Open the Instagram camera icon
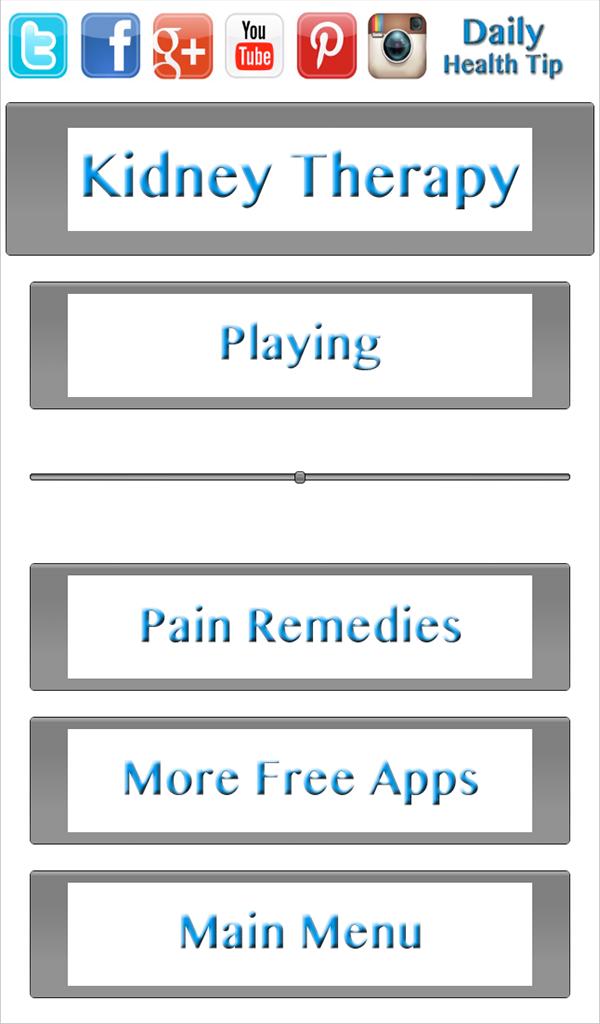 pos(397,46)
